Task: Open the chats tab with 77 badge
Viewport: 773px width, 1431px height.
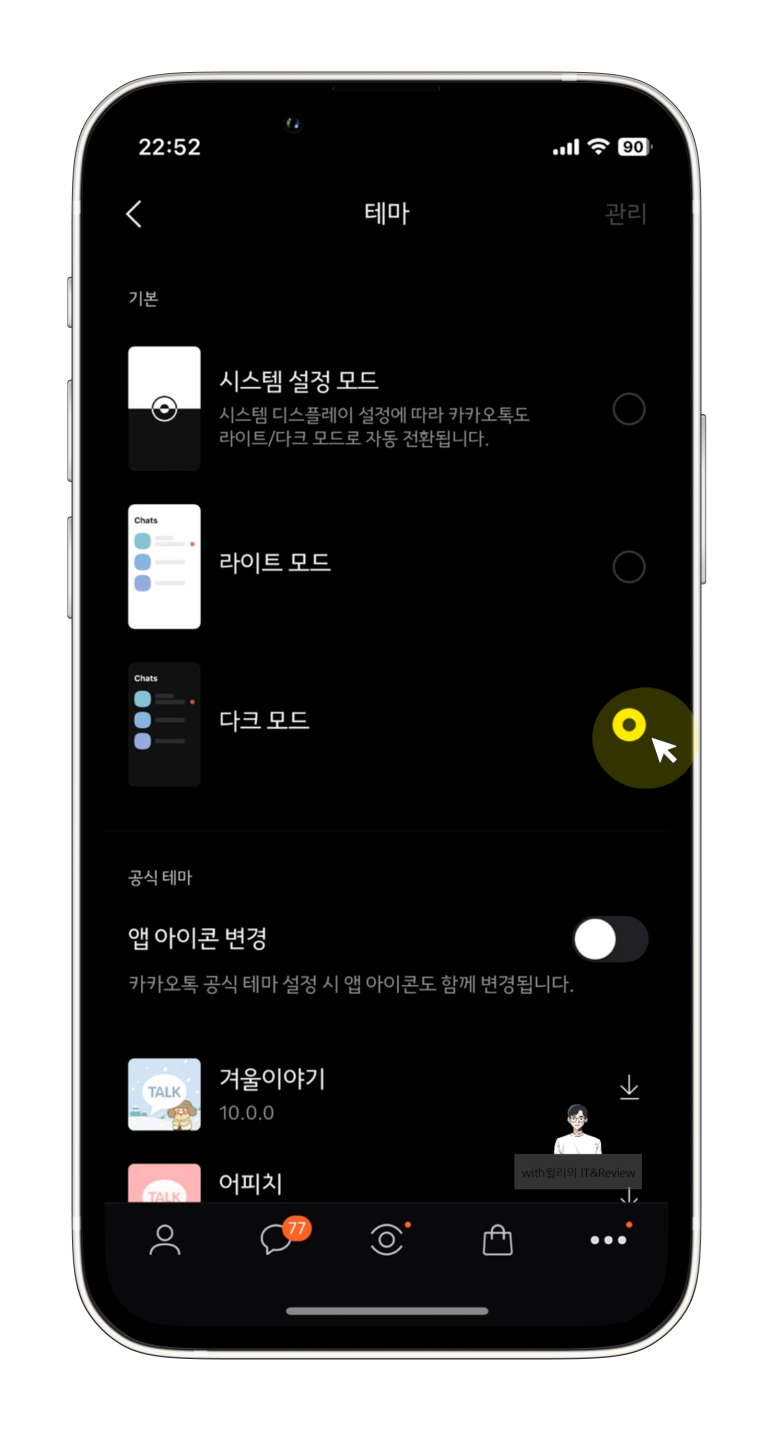Action: (277, 1240)
